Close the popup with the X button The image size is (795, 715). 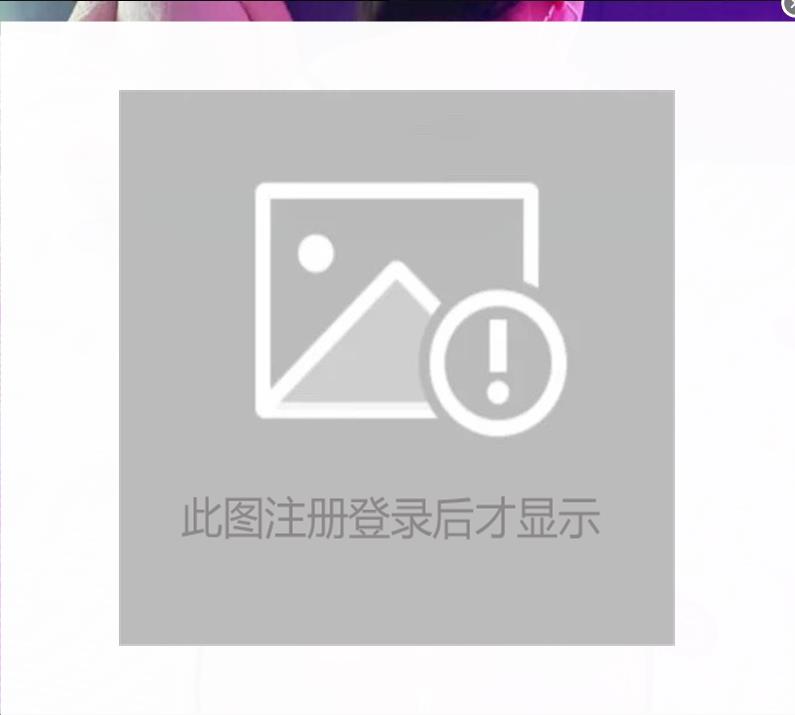coord(789,6)
